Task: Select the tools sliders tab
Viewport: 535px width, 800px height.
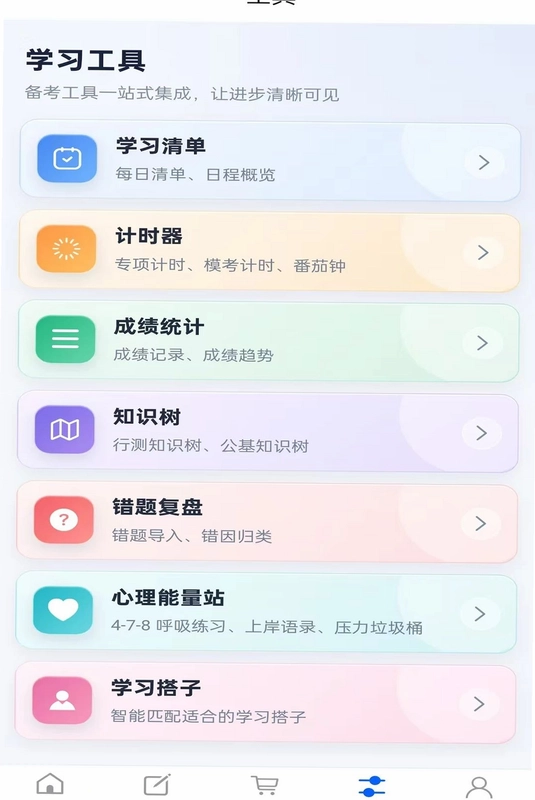Action: point(372,786)
